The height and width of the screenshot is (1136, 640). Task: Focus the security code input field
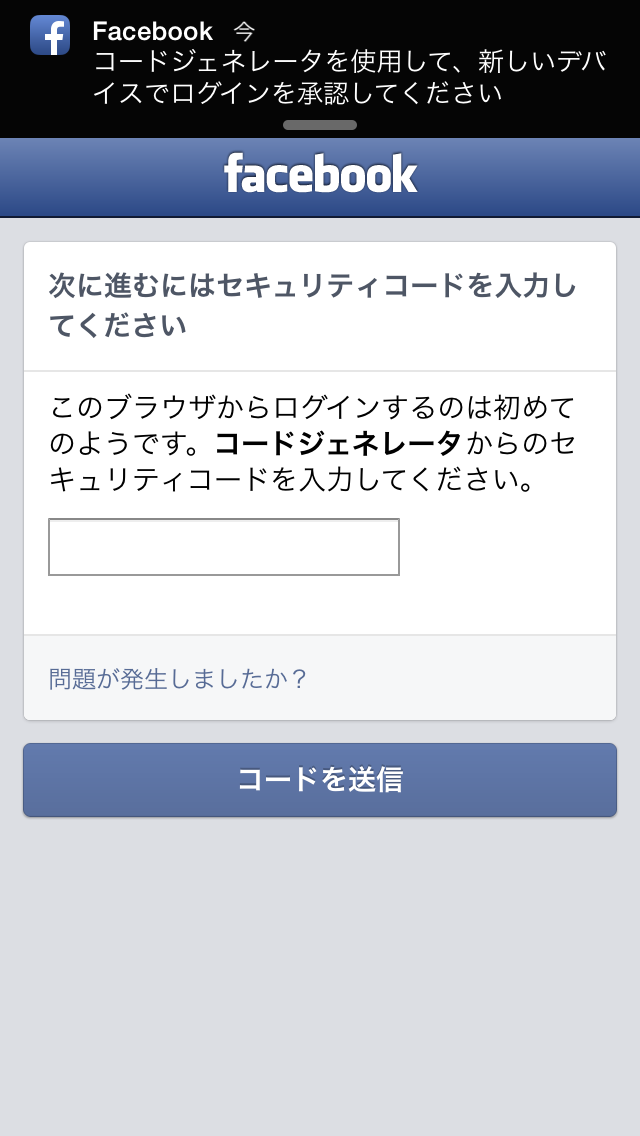tap(224, 547)
